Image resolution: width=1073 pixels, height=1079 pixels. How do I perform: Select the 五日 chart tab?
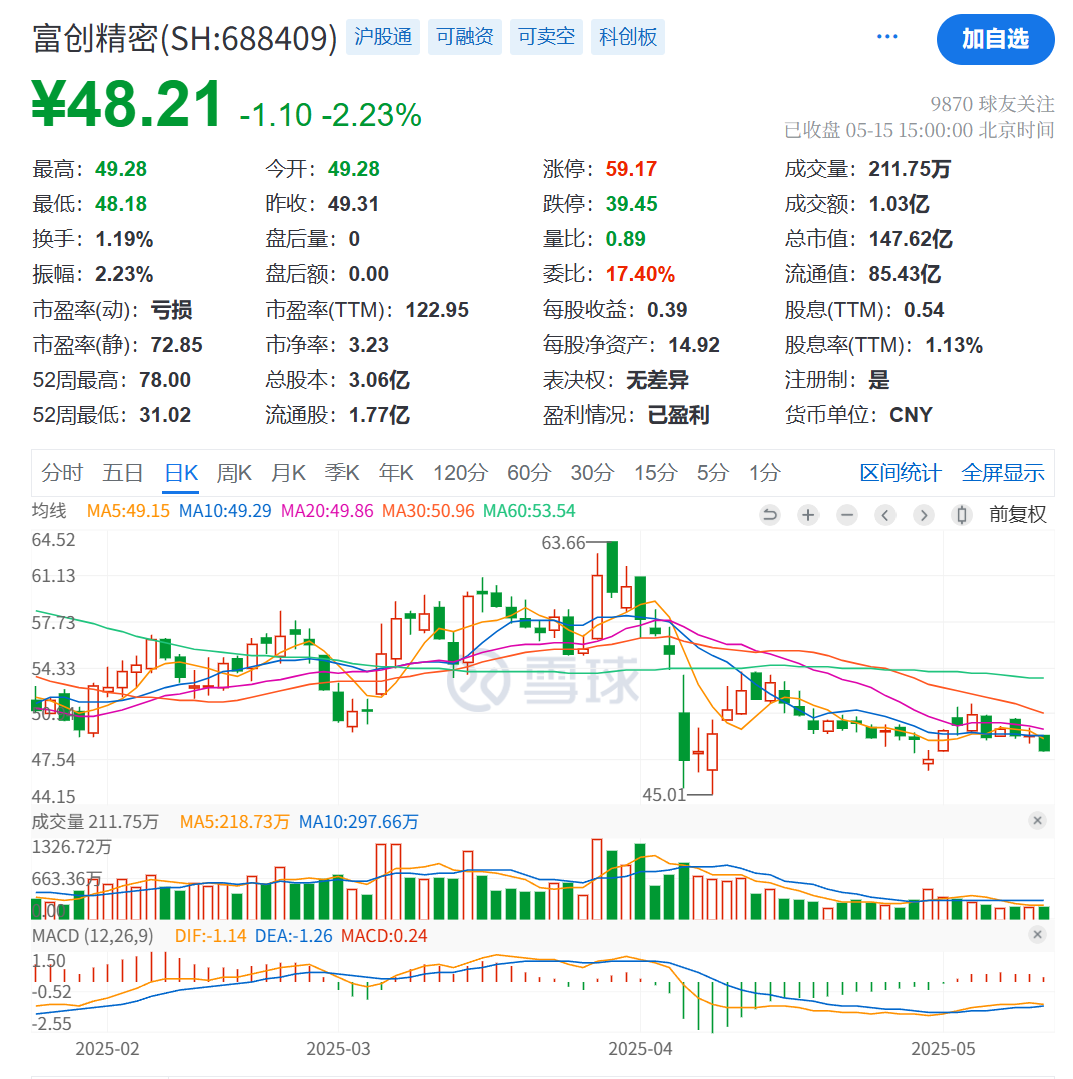[x=122, y=473]
